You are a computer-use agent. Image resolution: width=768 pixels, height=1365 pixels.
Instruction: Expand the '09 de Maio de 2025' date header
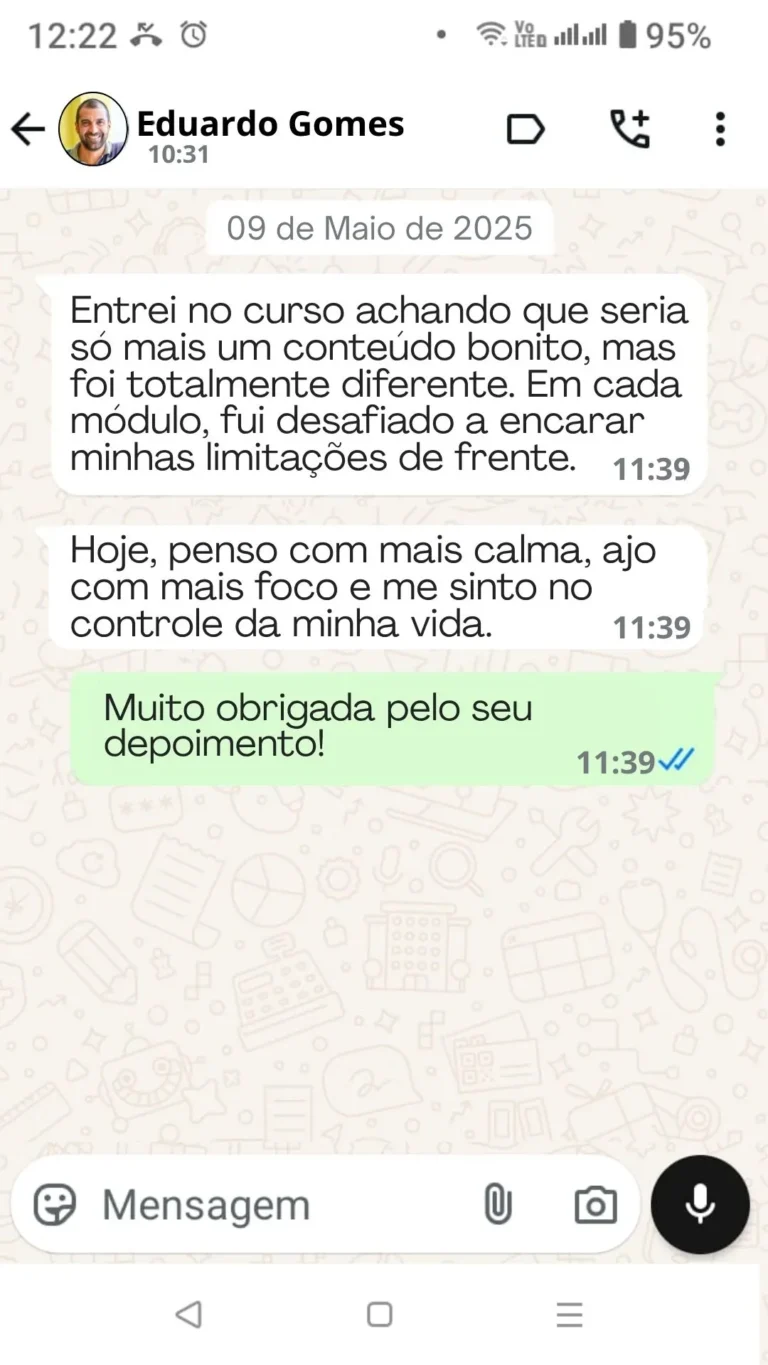pyautogui.click(x=379, y=228)
